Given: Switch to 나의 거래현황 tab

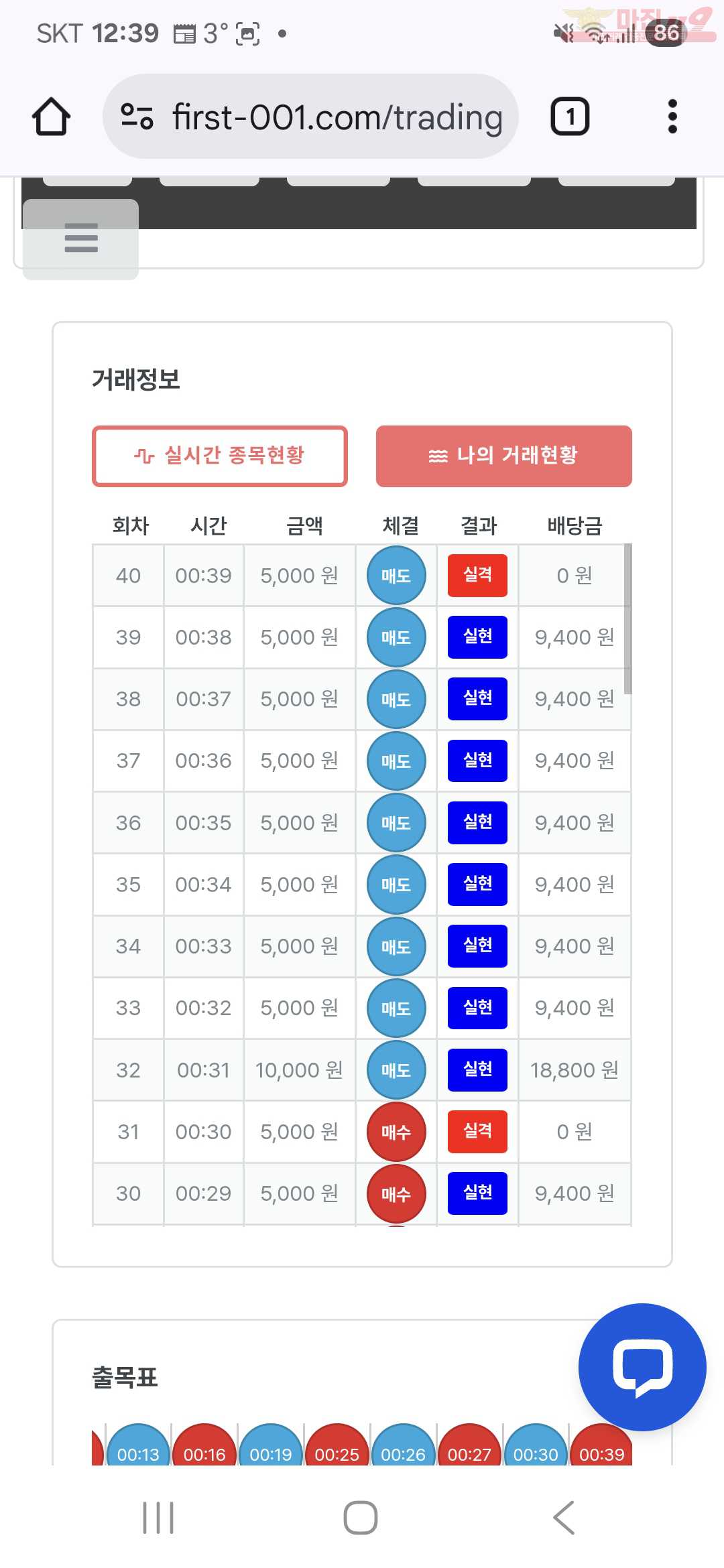Looking at the screenshot, I should [503, 456].
